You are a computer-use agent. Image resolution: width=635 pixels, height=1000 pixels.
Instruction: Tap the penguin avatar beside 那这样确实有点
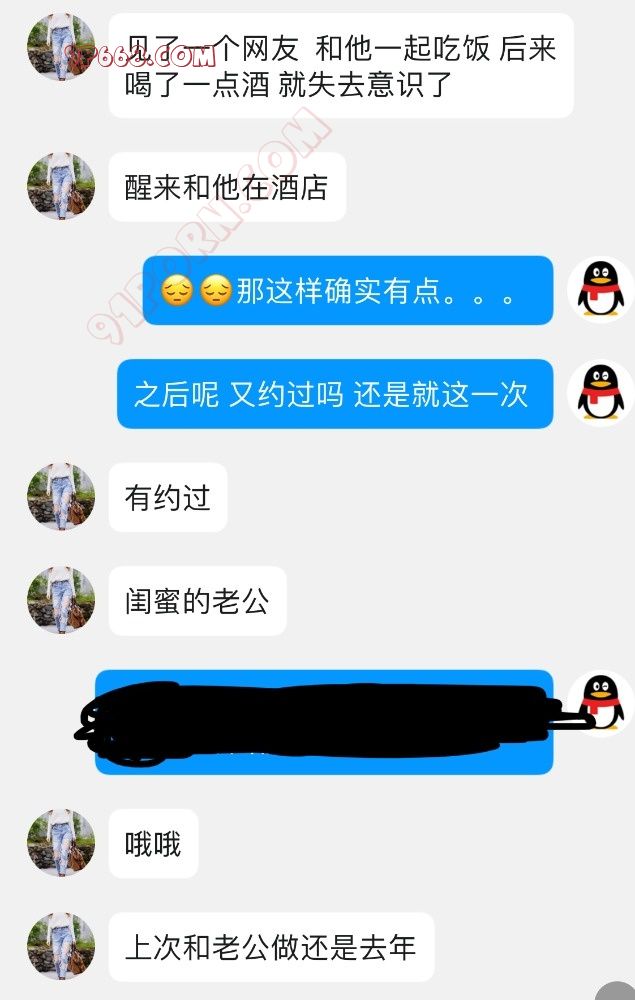coord(601,290)
